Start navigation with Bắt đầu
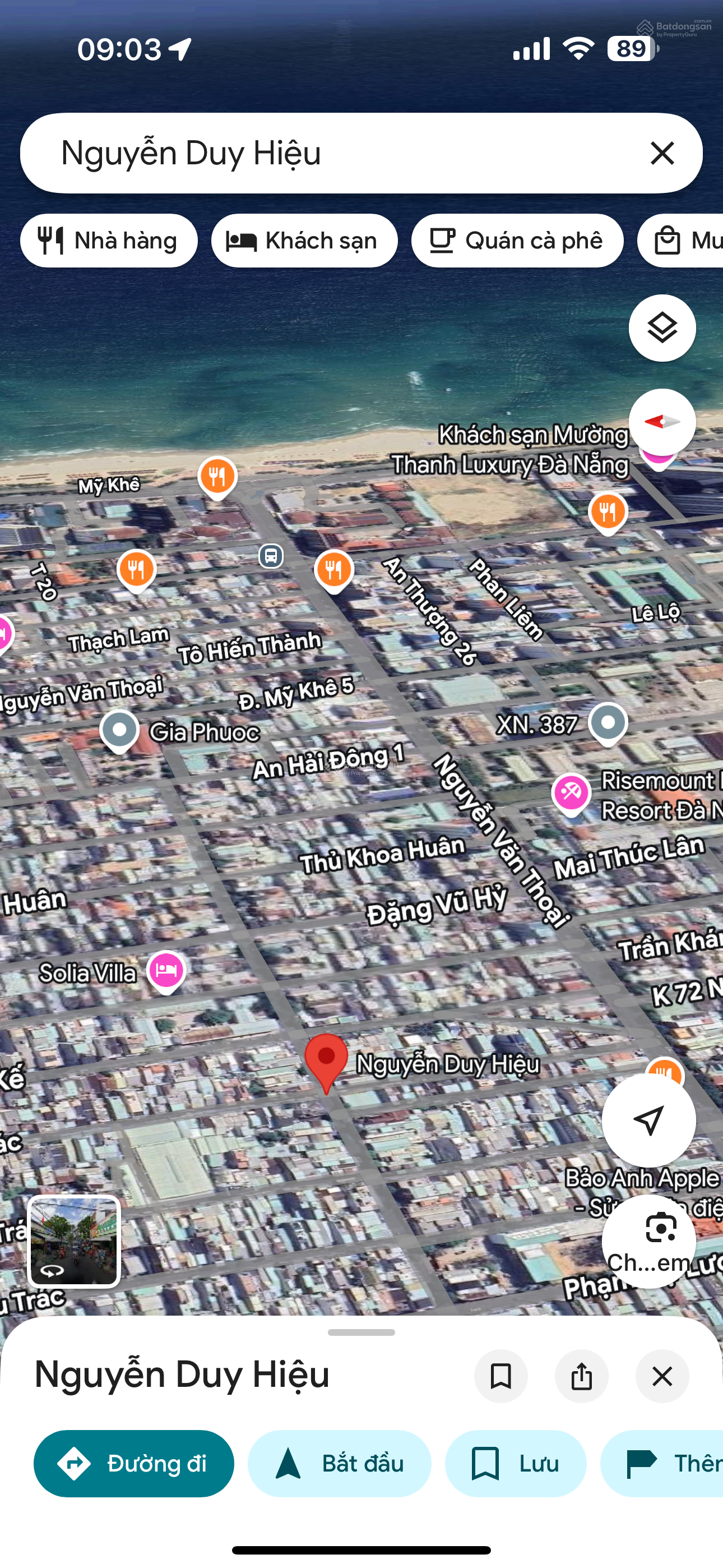 (340, 1463)
